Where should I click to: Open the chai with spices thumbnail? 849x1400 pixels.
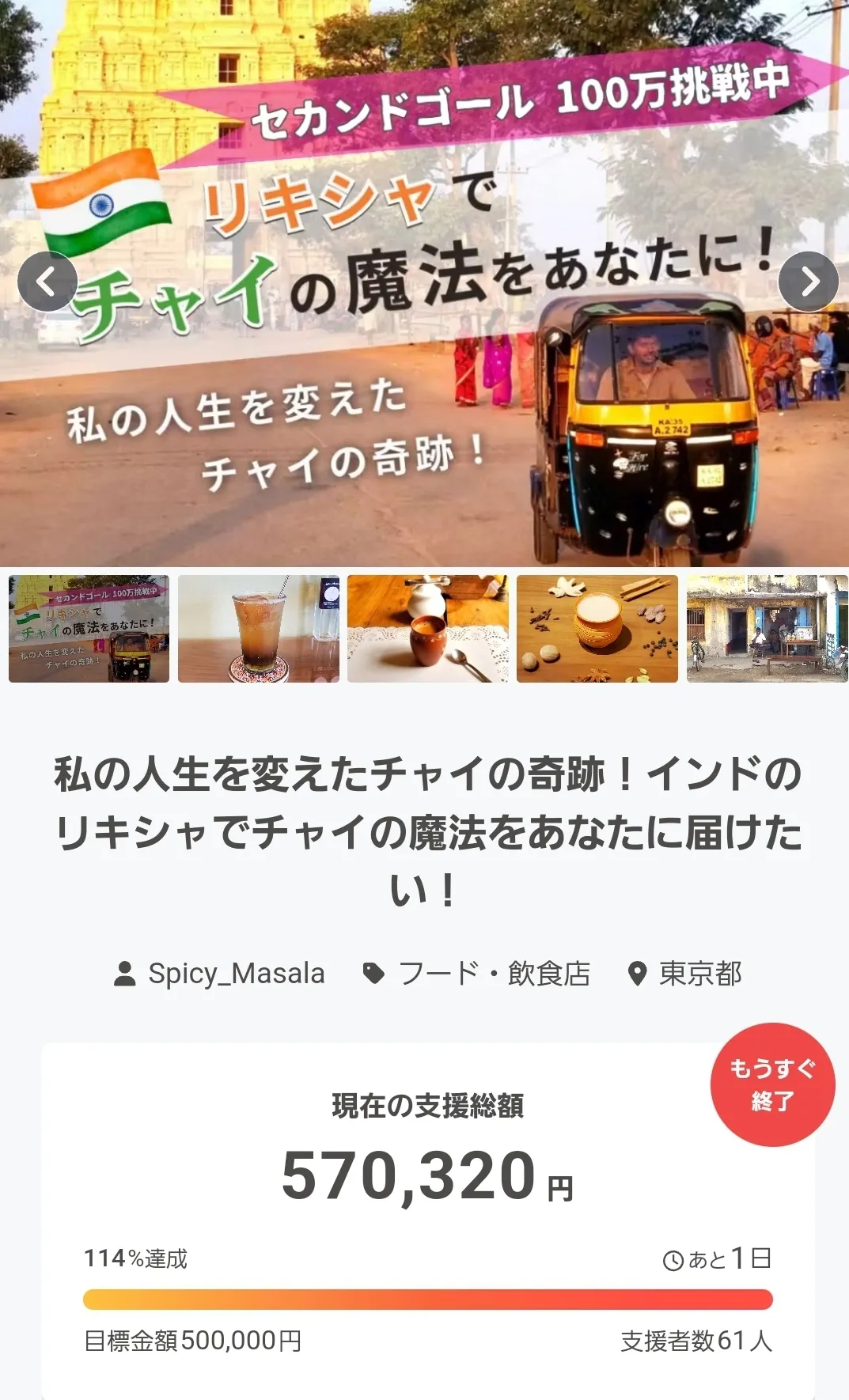pyautogui.click(x=597, y=629)
